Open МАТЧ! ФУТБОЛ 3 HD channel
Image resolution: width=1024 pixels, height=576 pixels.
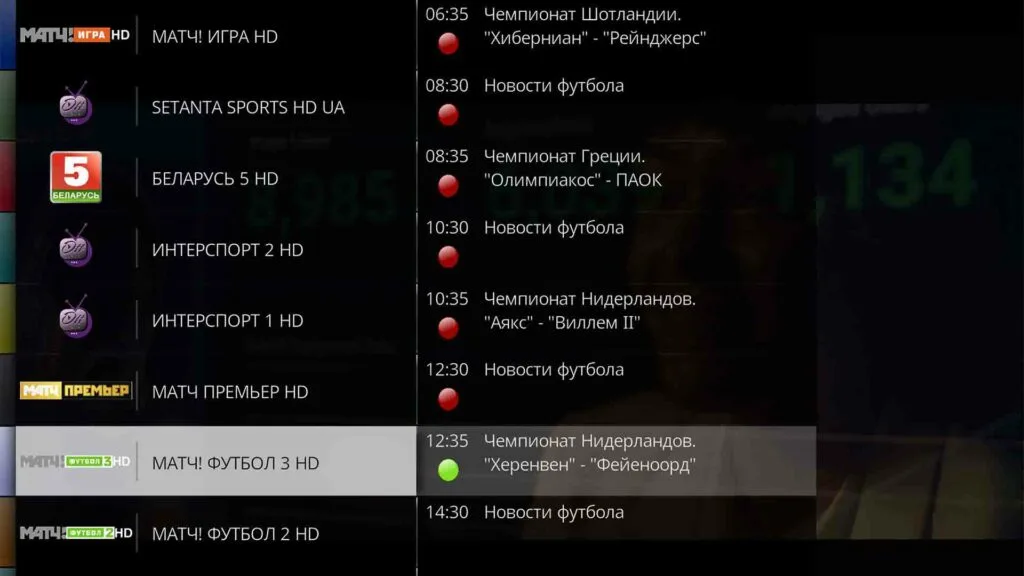[x=235, y=463]
